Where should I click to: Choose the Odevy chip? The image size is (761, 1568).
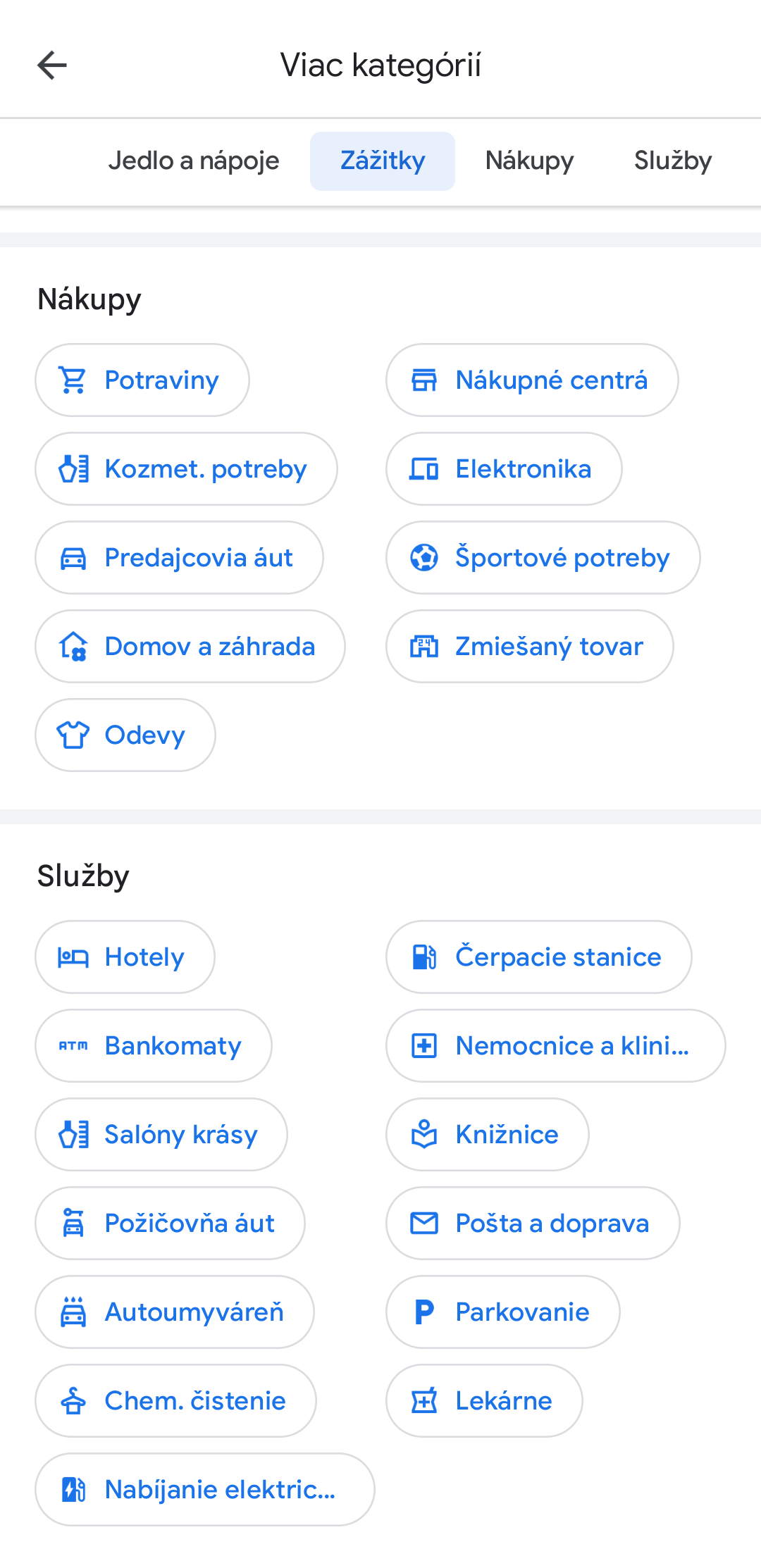[125, 735]
